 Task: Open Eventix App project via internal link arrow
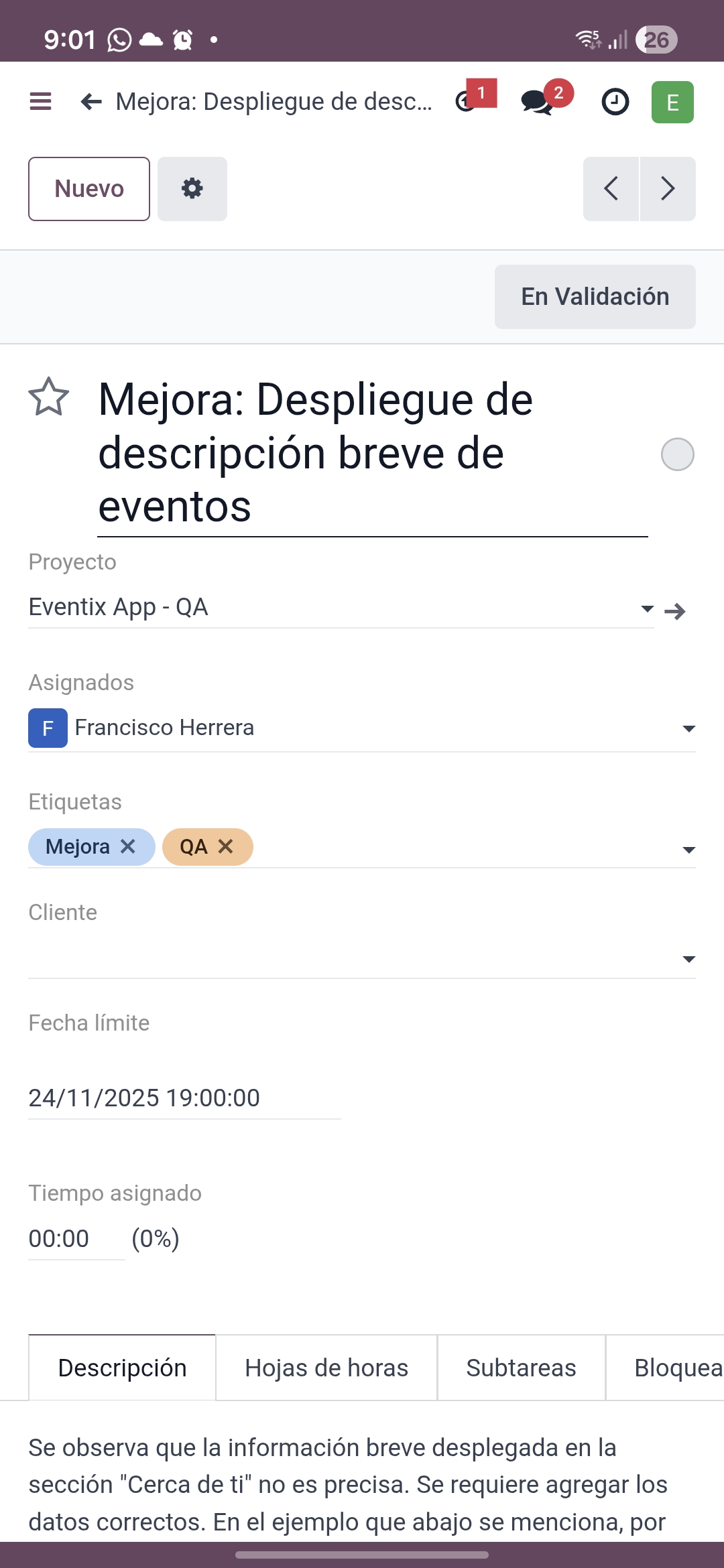pos(676,610)
